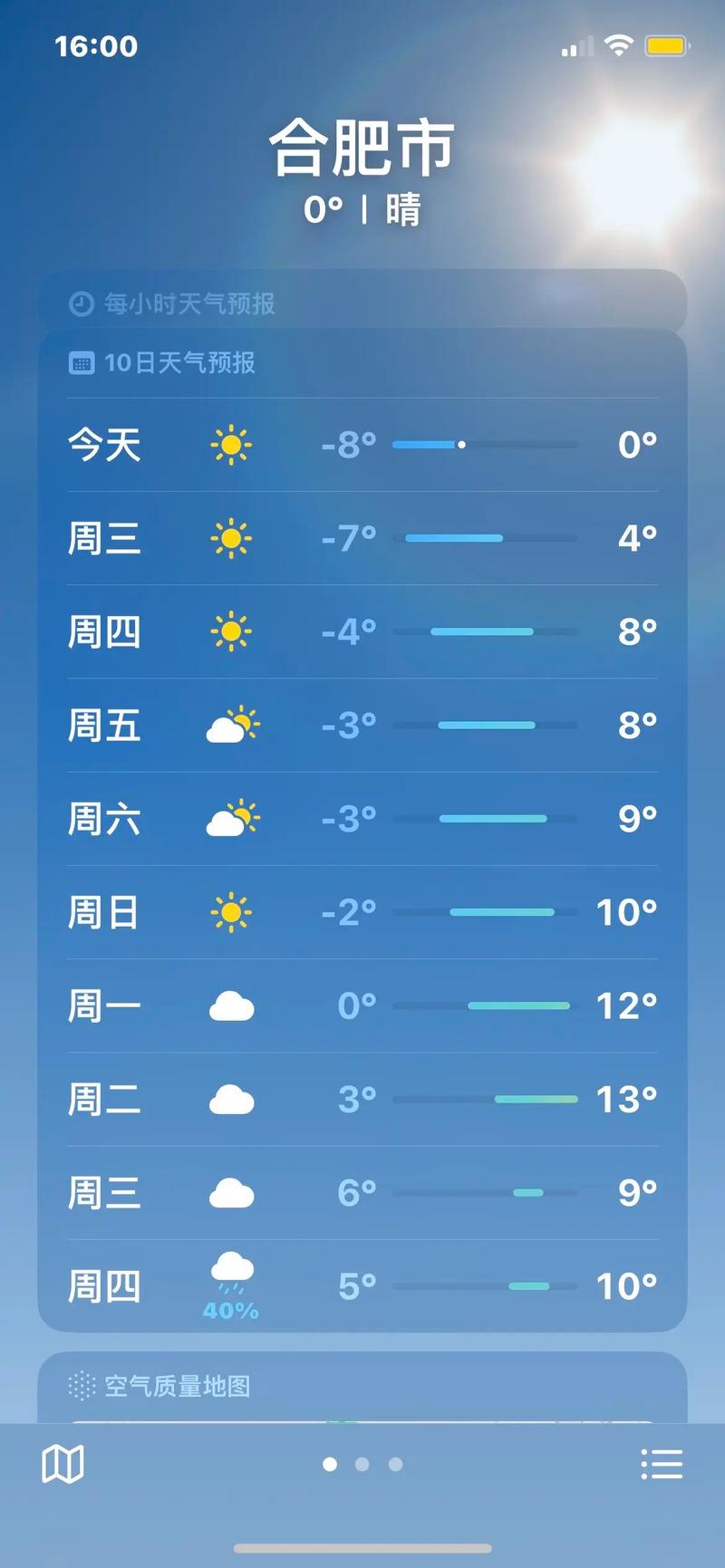Tap the cloud icon on 周一 row

[x=232, y=1005]
